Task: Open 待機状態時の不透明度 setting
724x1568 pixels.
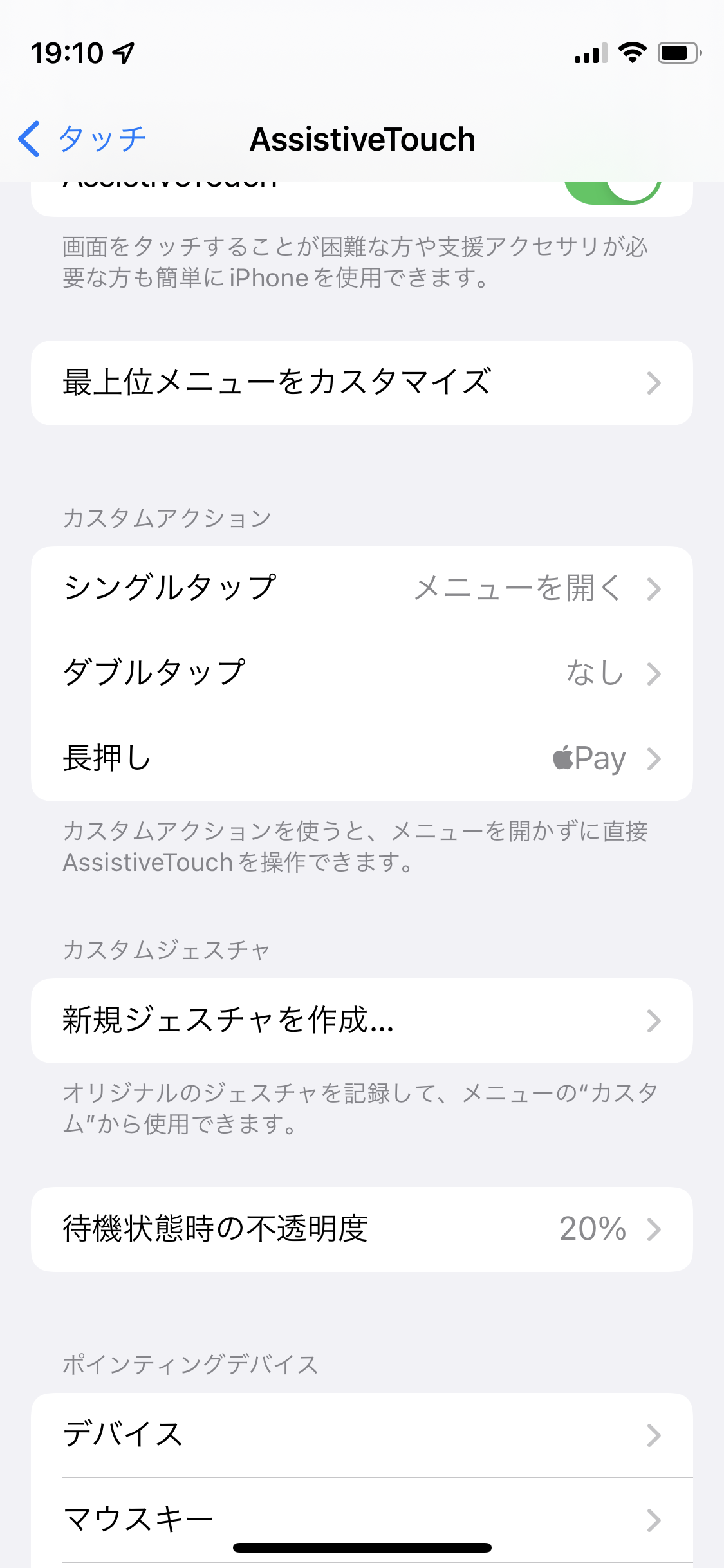Action: [362, 1229]
